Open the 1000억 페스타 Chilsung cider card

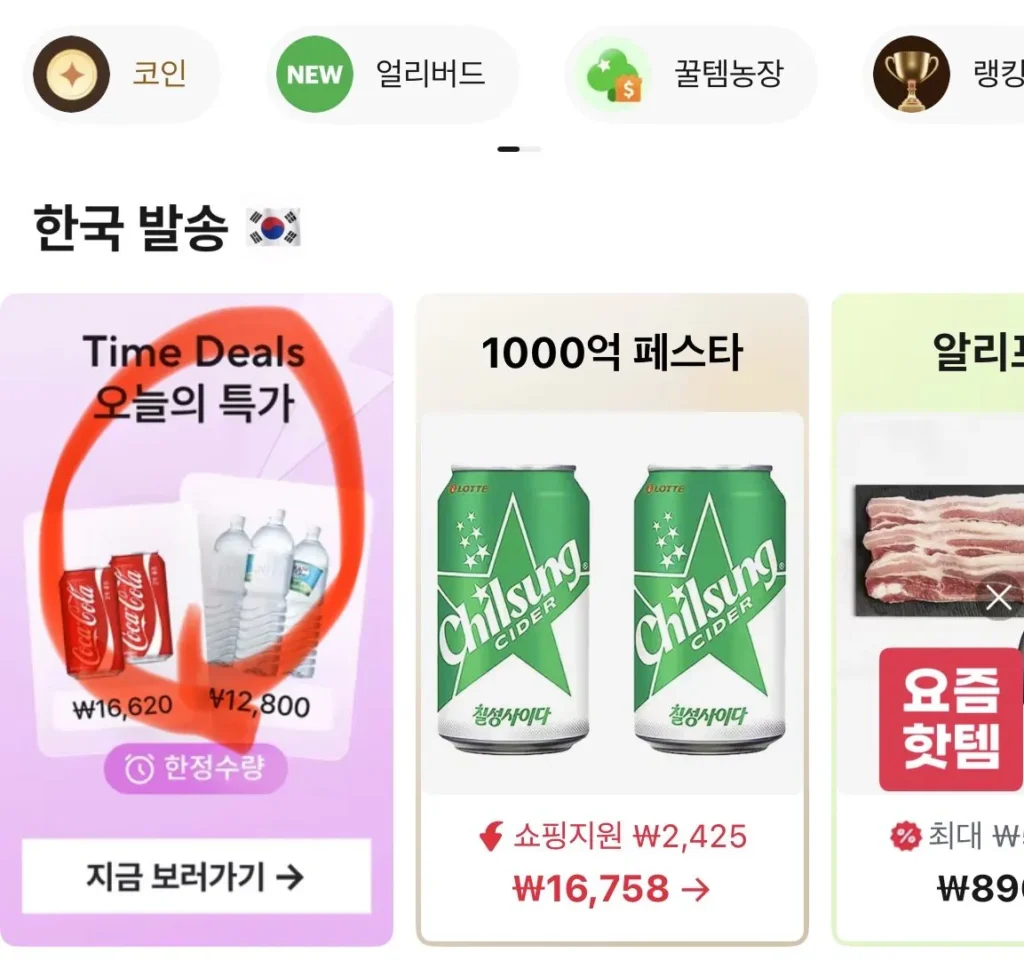[611, 620]
